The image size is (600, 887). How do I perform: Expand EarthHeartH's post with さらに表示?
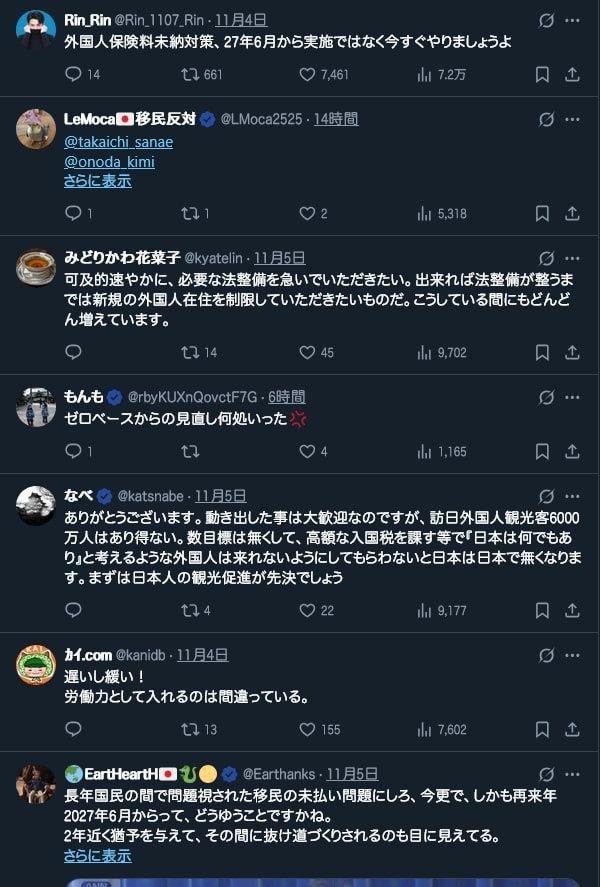click(97, 855)
